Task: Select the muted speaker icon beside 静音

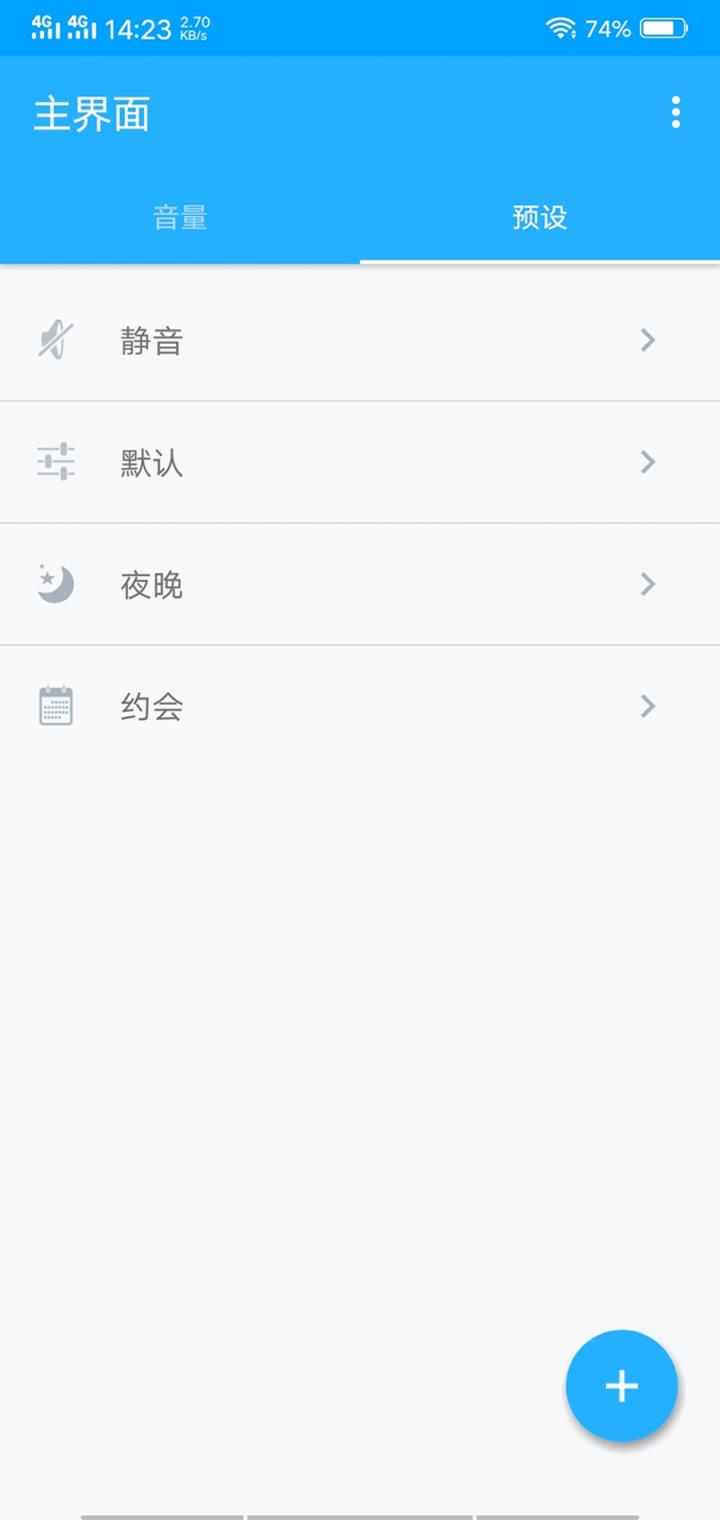Action: 55,340
